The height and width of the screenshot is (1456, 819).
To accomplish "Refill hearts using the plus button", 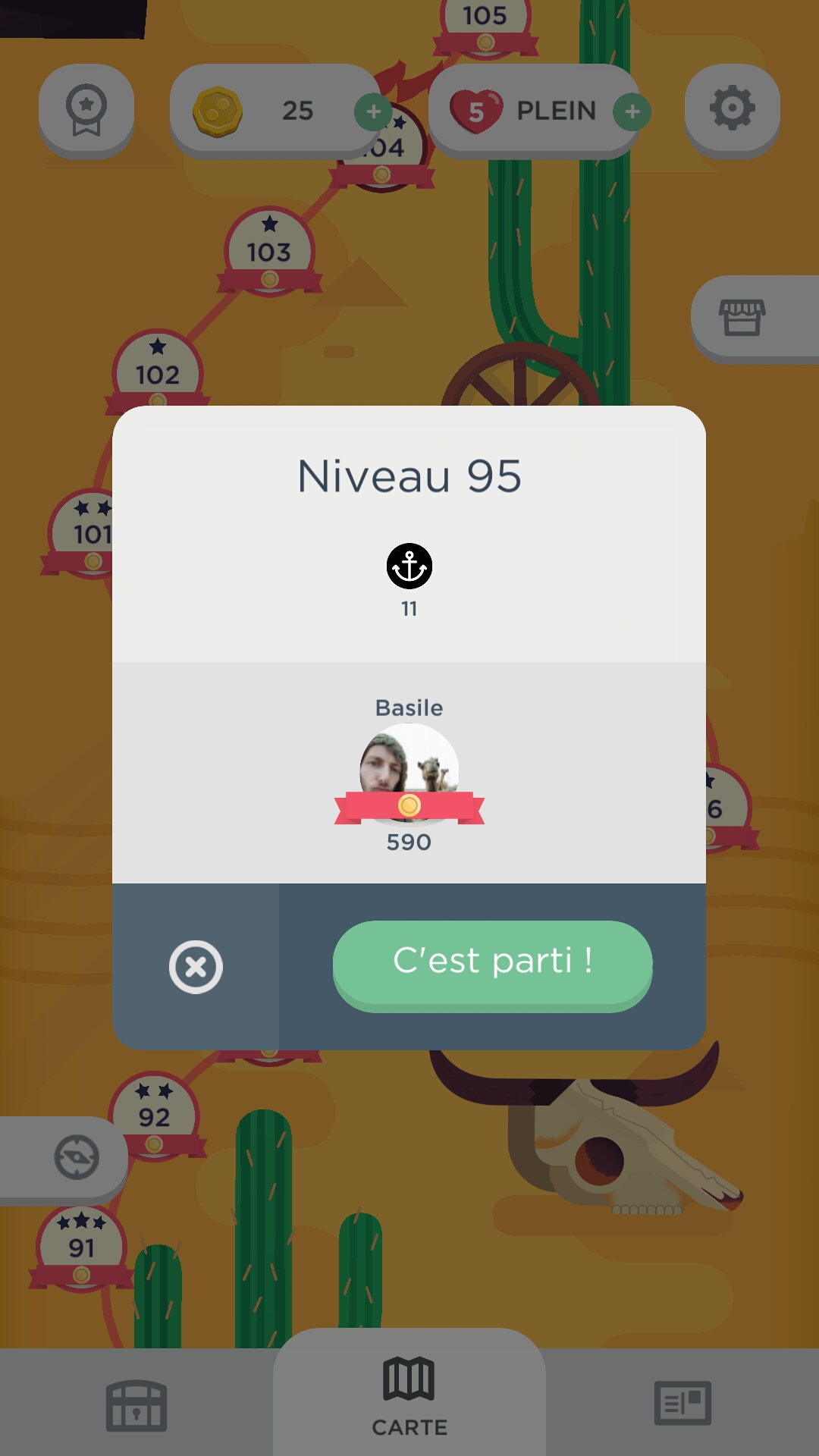I will (x=632, y=112).
